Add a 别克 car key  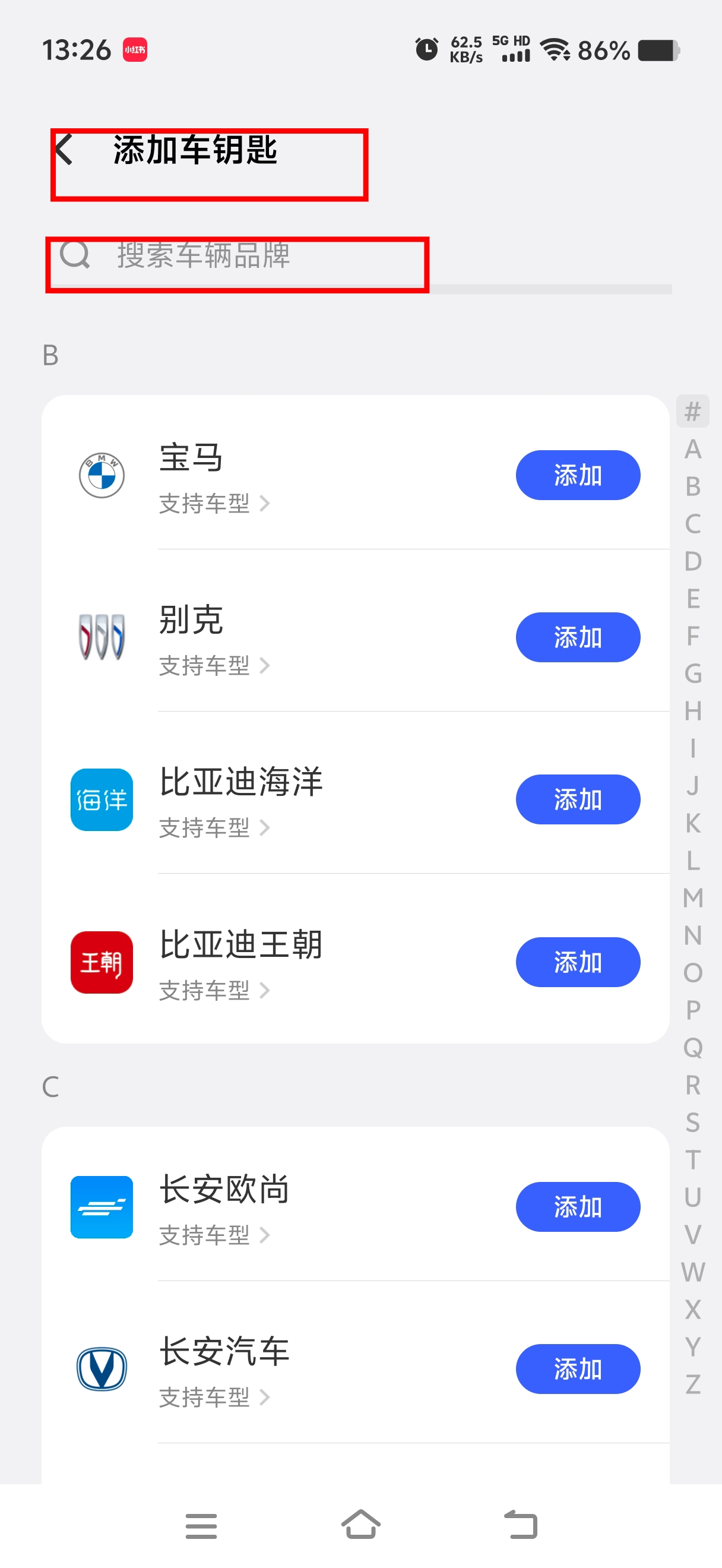pyautogui.click(x=577, y=637)
